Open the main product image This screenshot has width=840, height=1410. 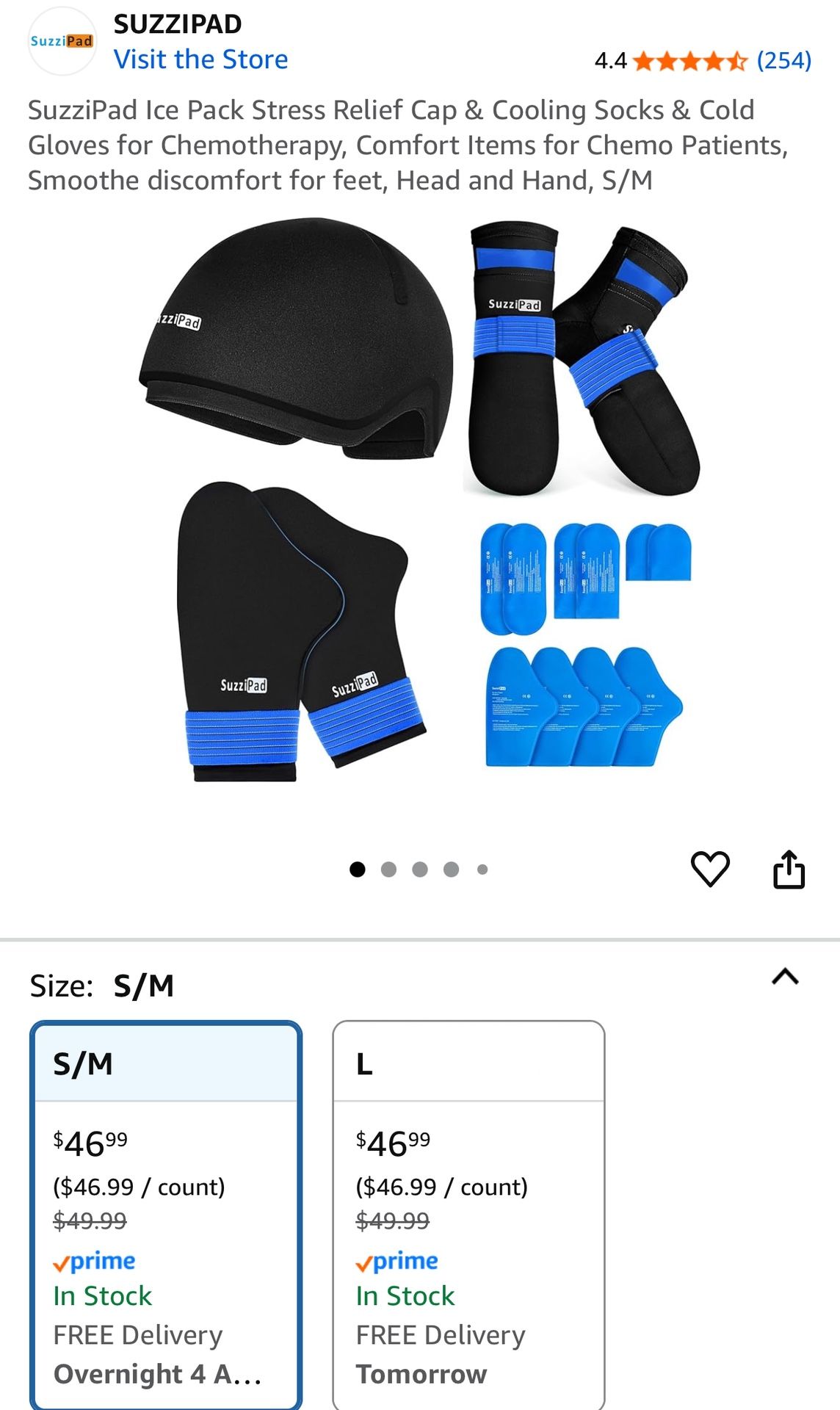pyautogui.click(x=420, y=499)
